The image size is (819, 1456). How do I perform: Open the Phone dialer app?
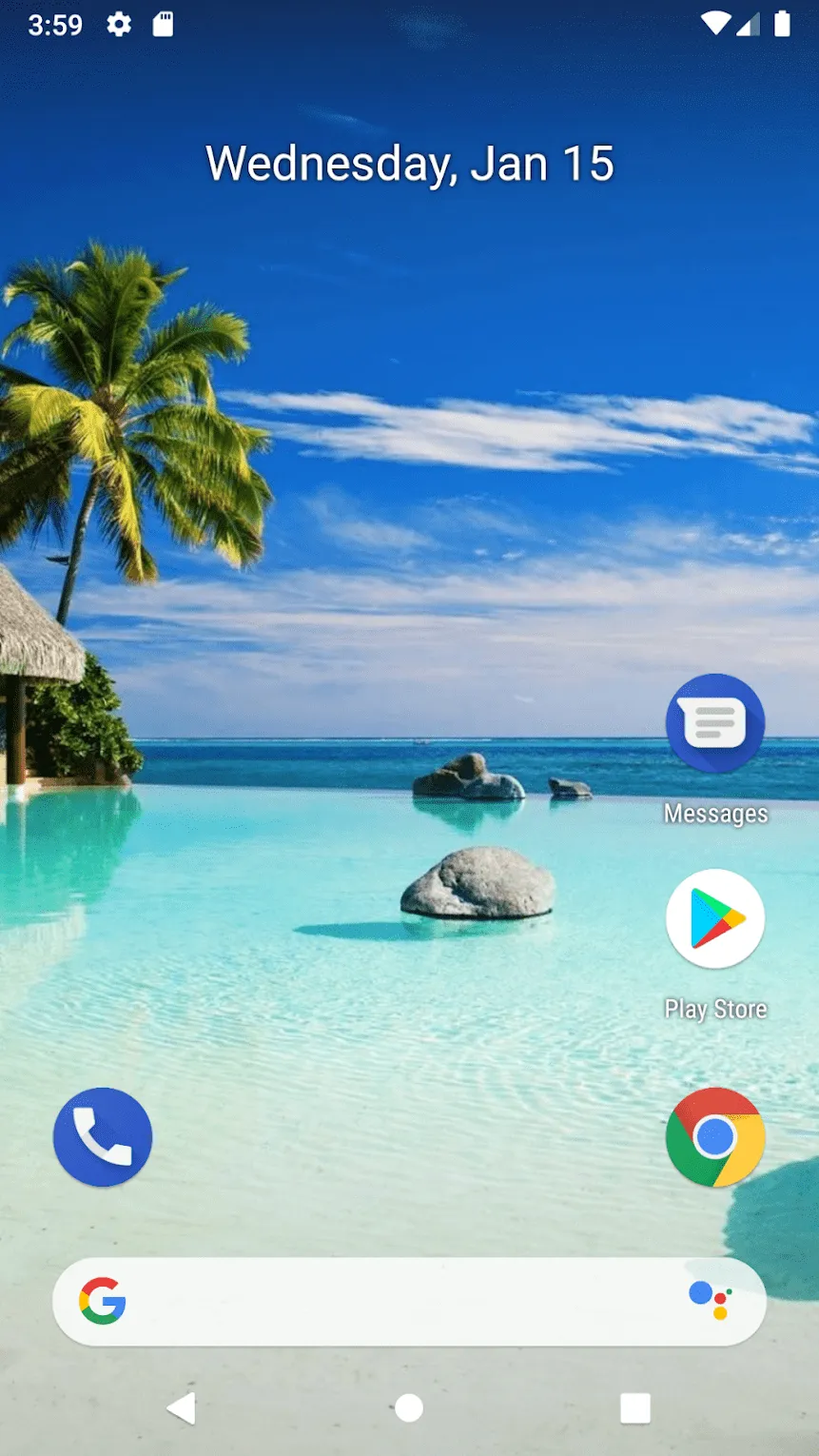[103, 1137]
